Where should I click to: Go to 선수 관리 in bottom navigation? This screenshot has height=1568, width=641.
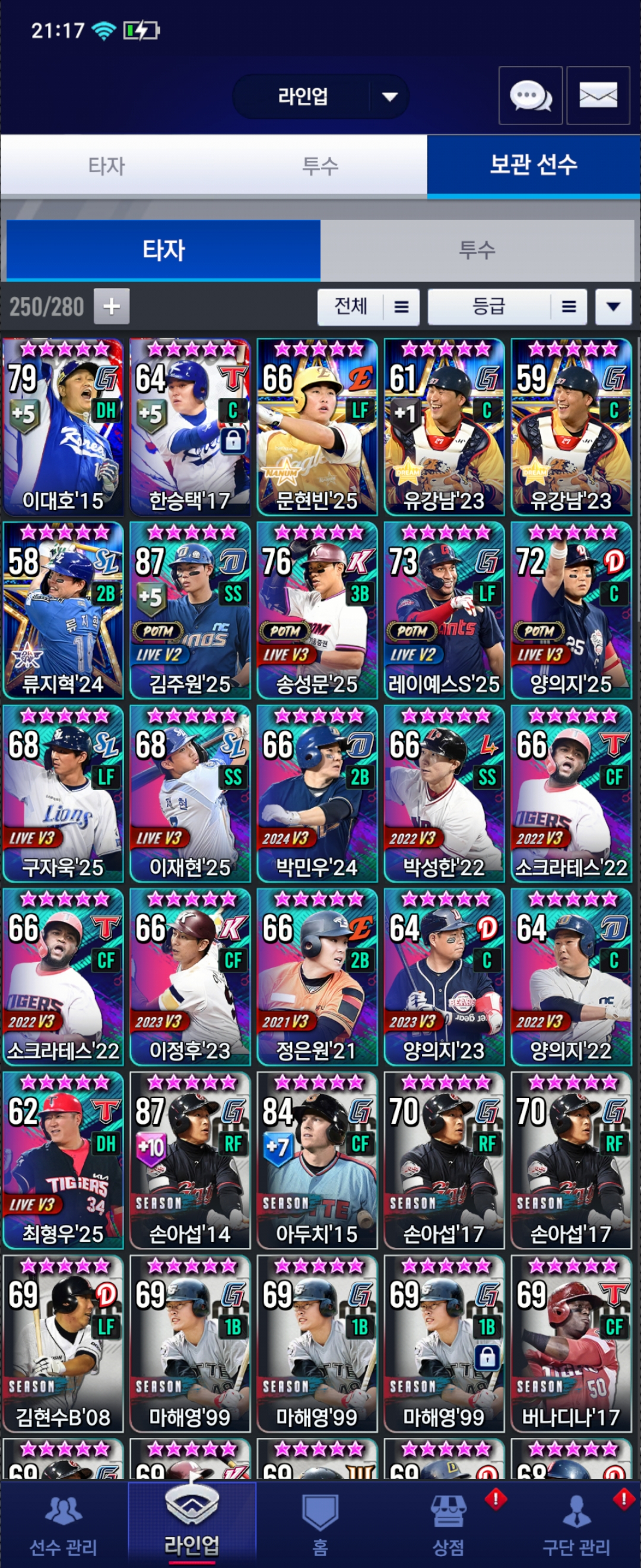64,1525
